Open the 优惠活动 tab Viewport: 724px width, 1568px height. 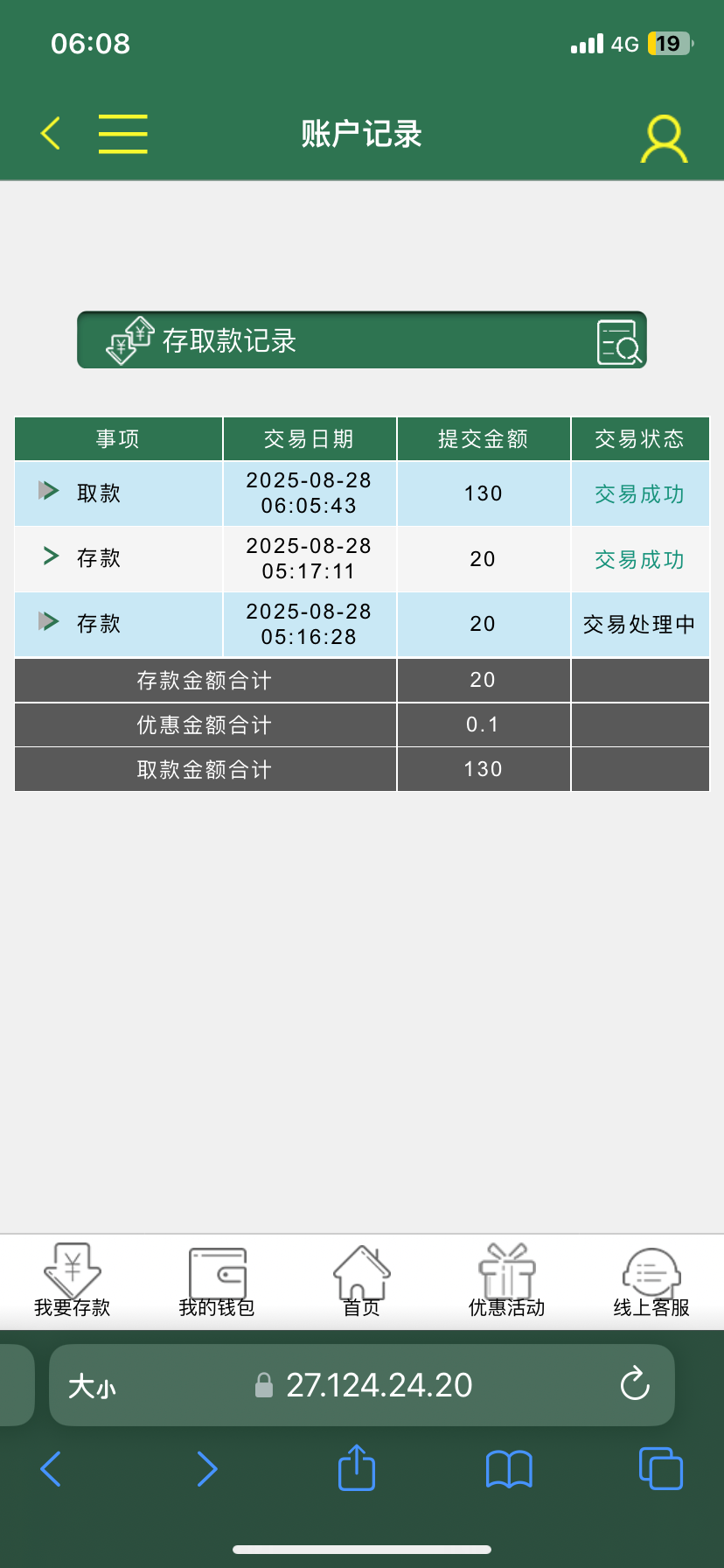(x=506, y=1281)
